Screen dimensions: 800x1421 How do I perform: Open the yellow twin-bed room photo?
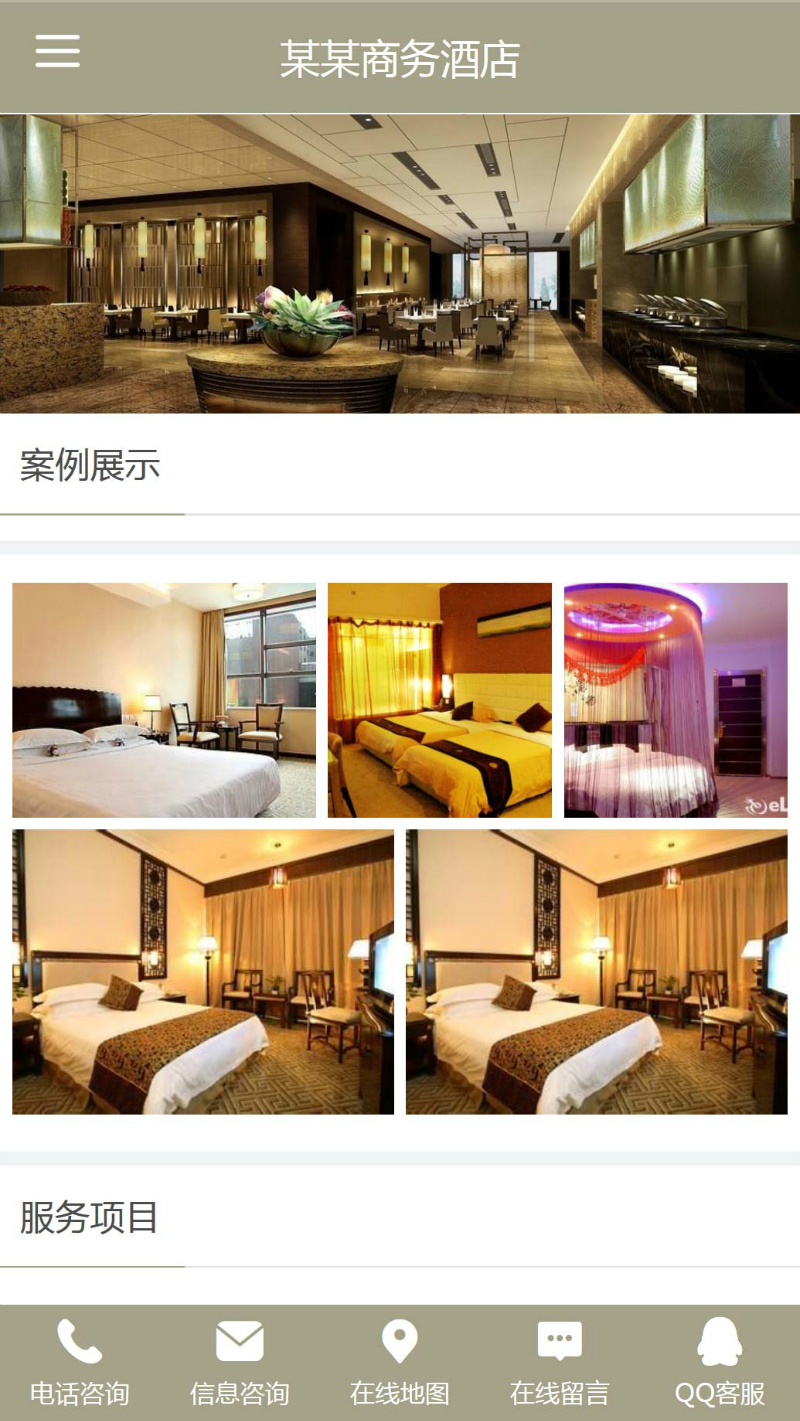pyautogui.click(x=440, y=700)
